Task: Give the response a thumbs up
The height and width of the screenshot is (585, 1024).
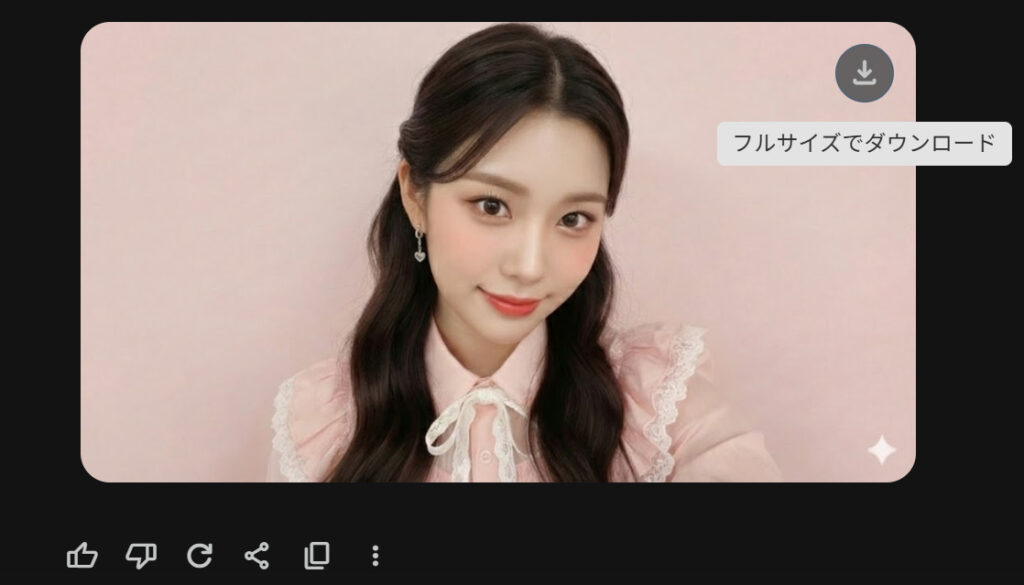Action: coord(81,555)
